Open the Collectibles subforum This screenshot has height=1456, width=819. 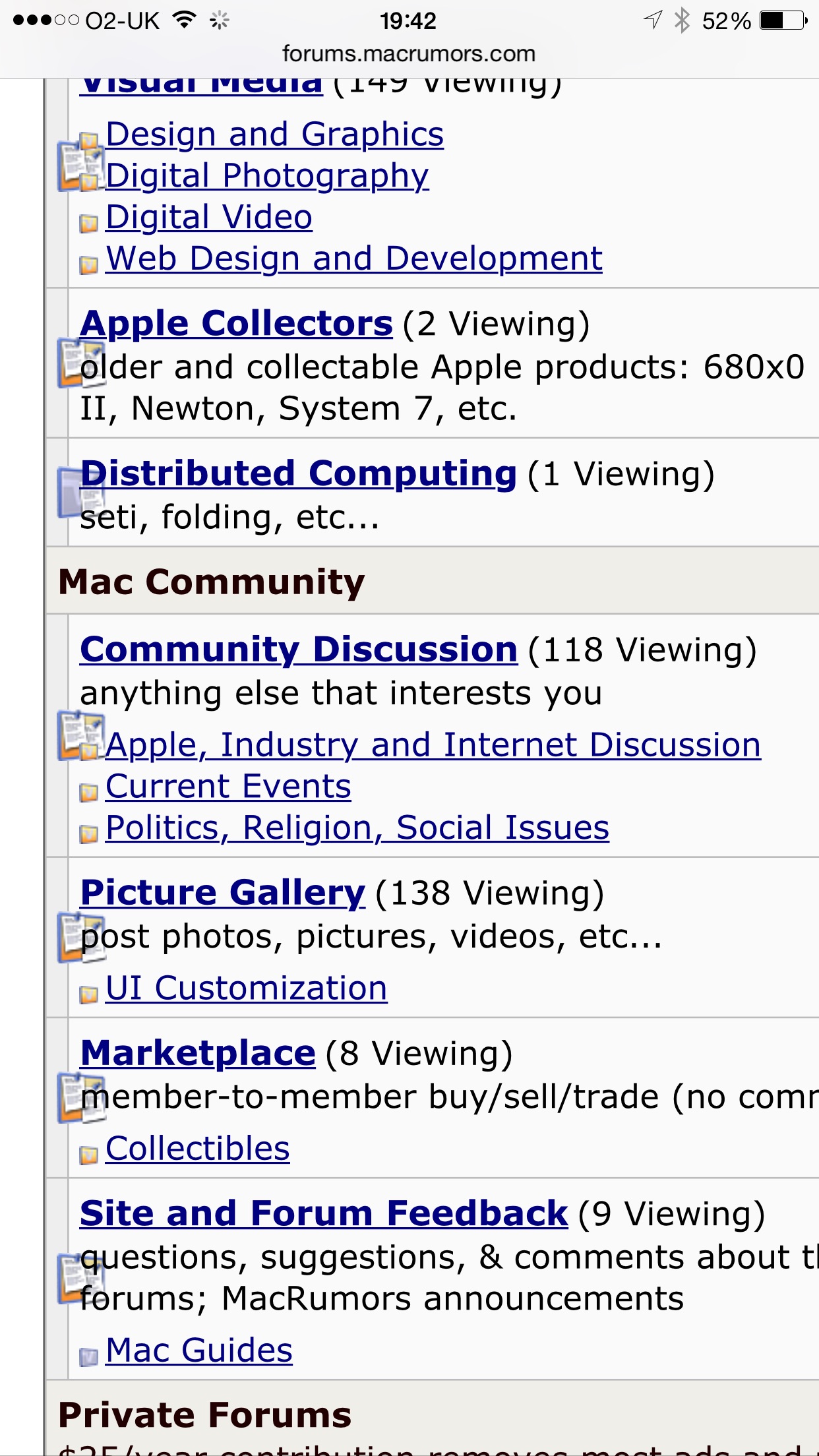(x=197, y=1149)
